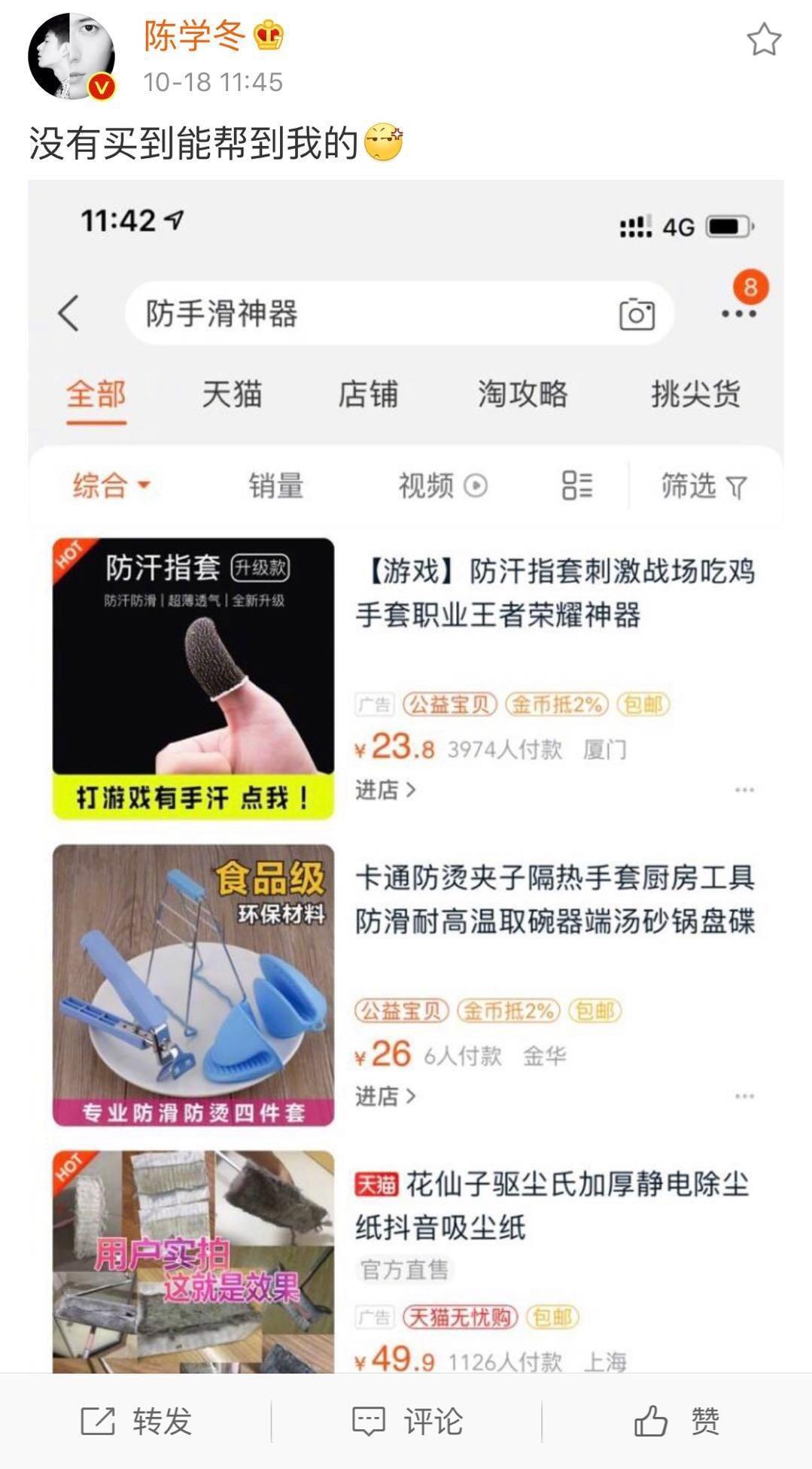The height and width of the screenshot is (1469, 812).
Task: Repost this post via 转发
Action: click(x=136, y=1422)
